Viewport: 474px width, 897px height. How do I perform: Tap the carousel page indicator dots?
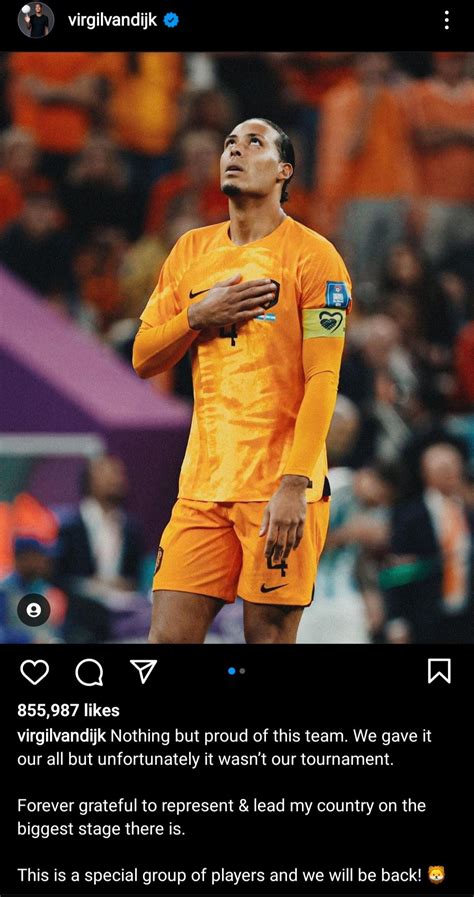[237, 671]
